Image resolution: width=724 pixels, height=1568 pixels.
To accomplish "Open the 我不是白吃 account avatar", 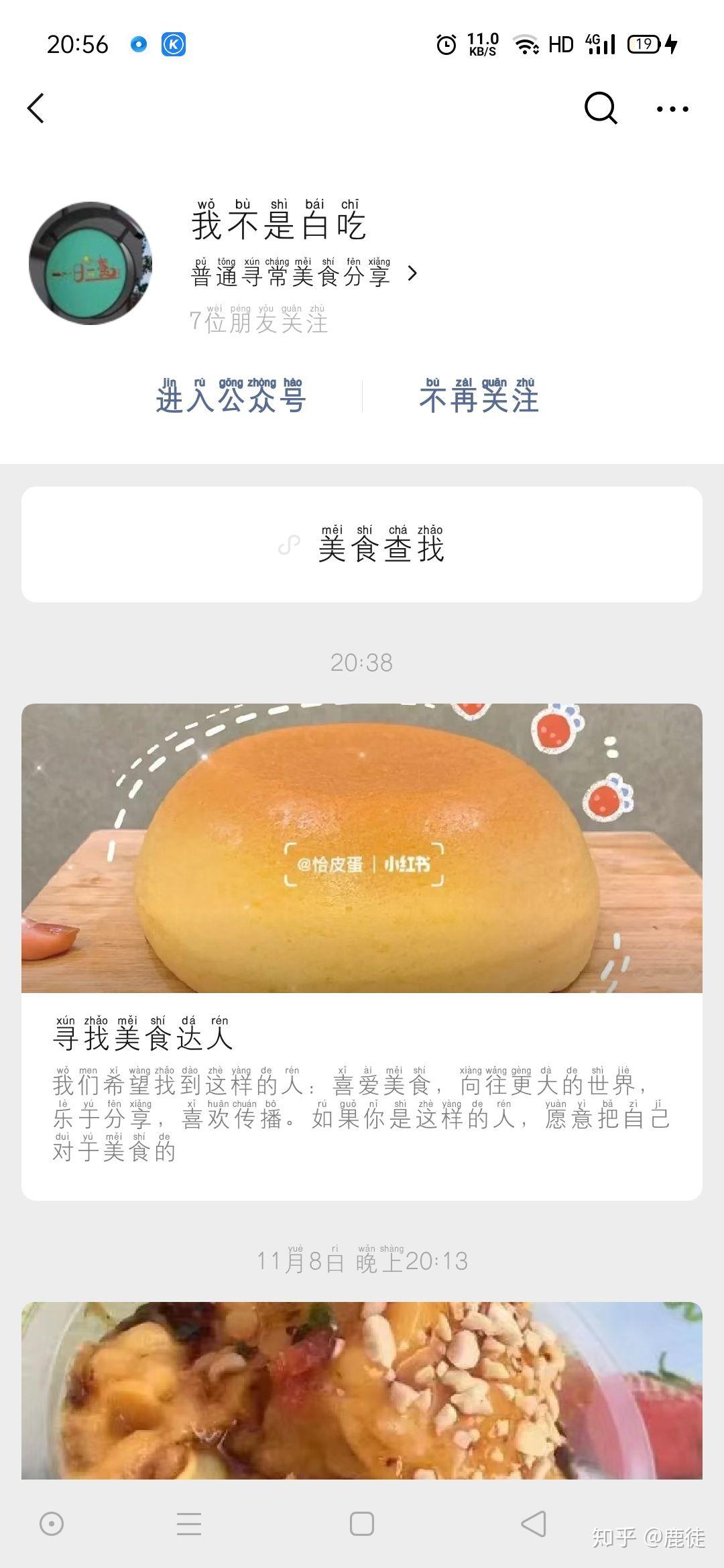I will tap(90, 263).
